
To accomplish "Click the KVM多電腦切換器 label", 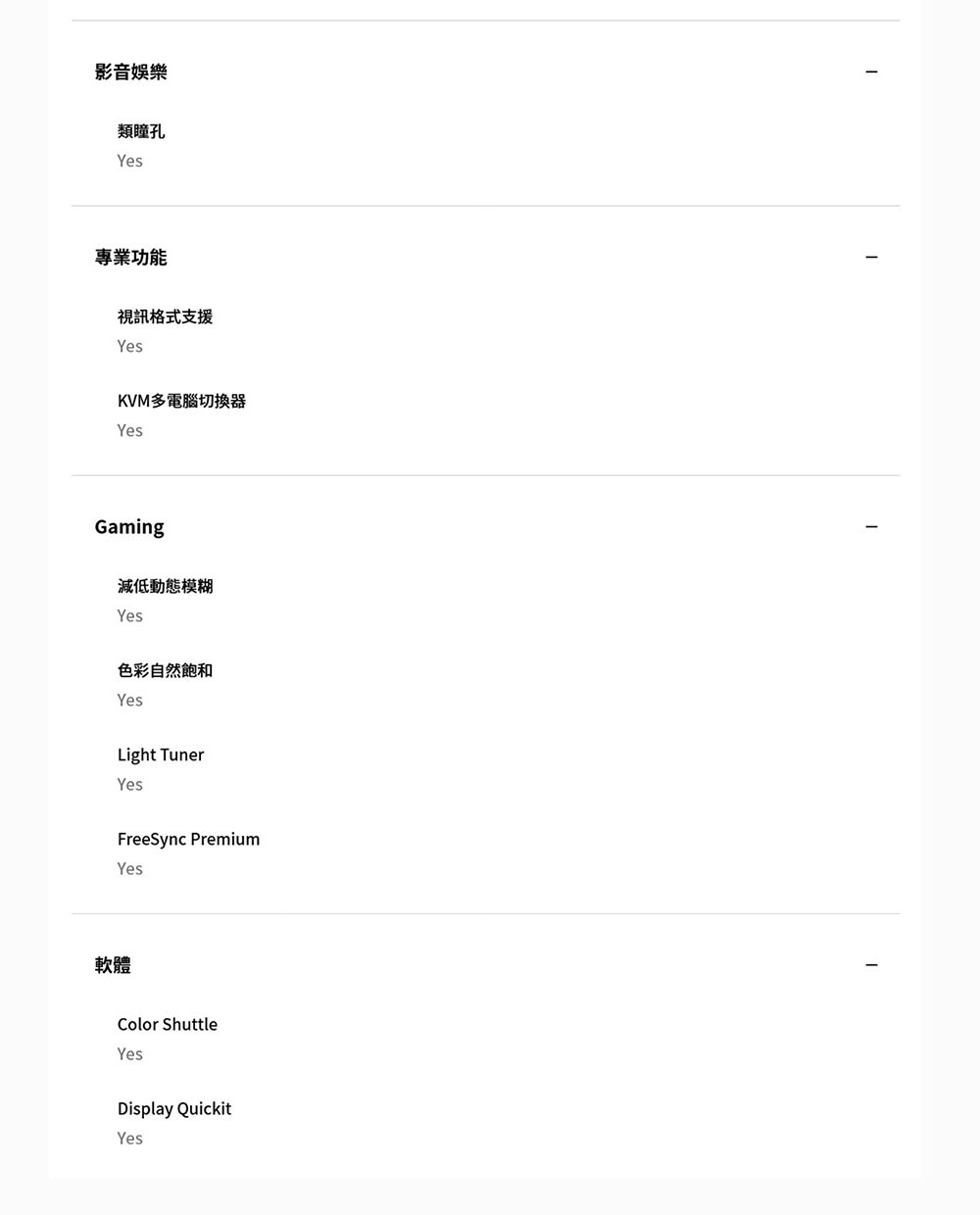I will 181,401.
